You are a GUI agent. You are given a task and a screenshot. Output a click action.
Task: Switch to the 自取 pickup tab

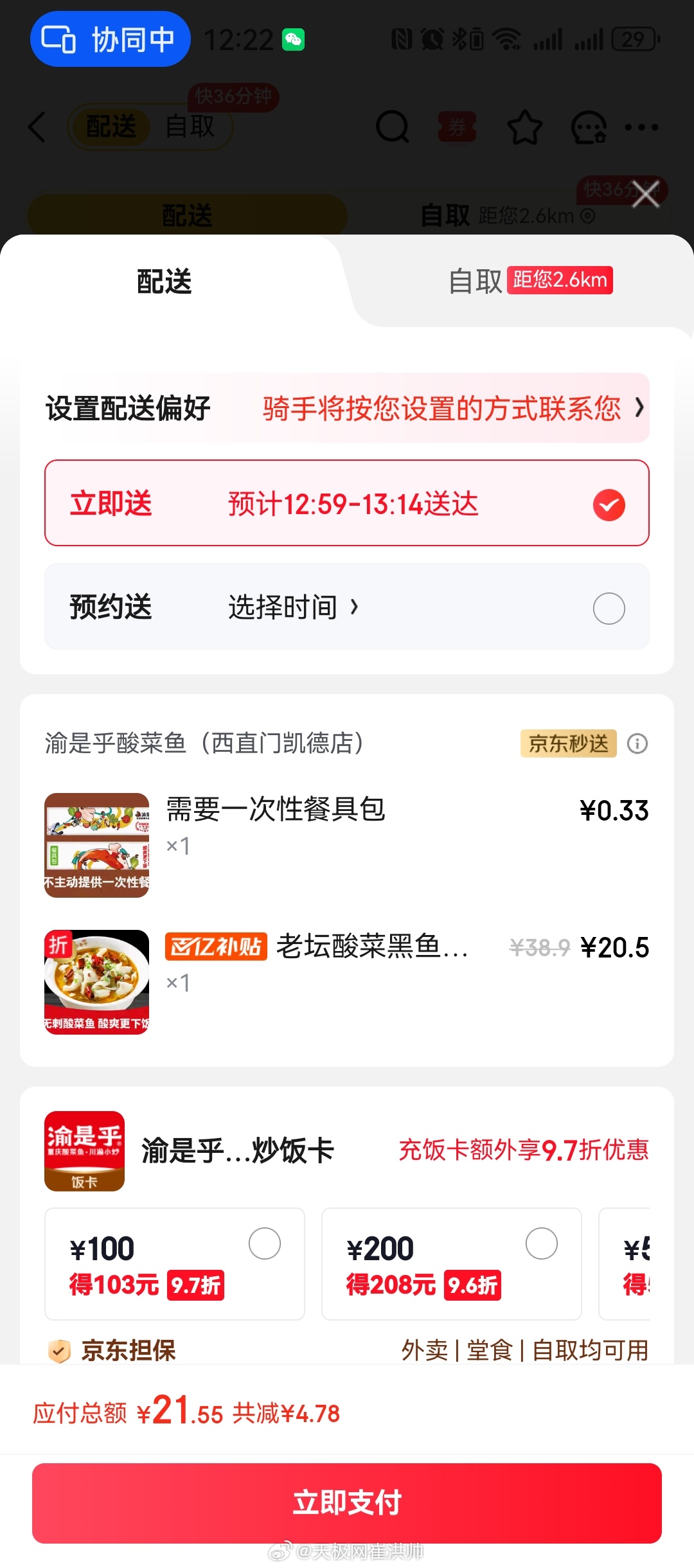tap(528, 281)
